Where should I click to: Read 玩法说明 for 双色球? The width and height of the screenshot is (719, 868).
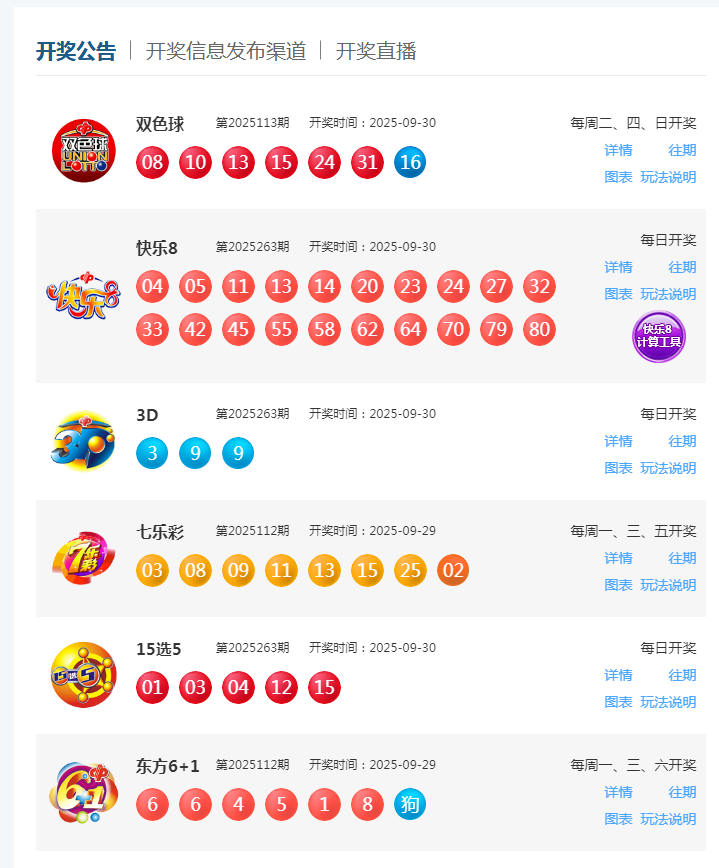tap(668, 177)
